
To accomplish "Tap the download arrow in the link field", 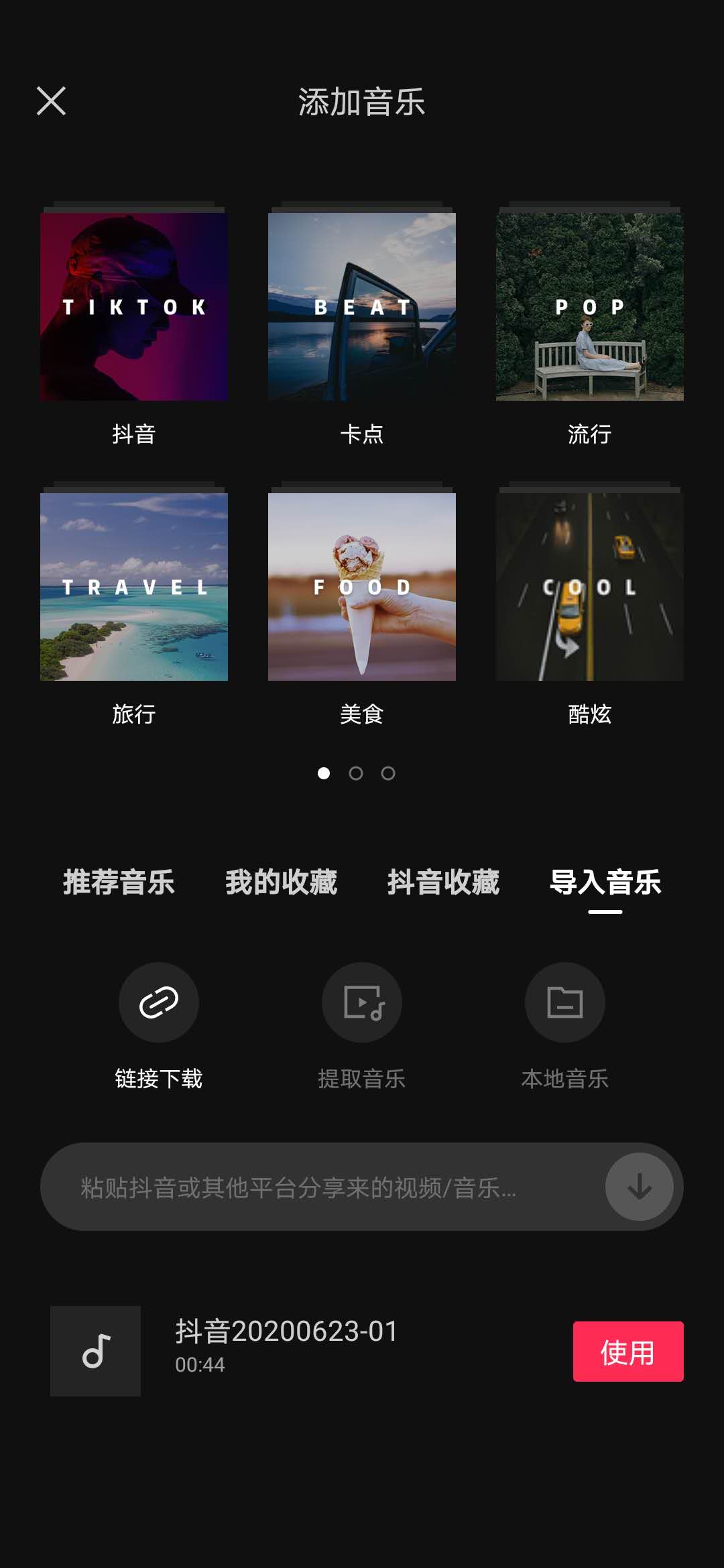I will point(640,1187).
